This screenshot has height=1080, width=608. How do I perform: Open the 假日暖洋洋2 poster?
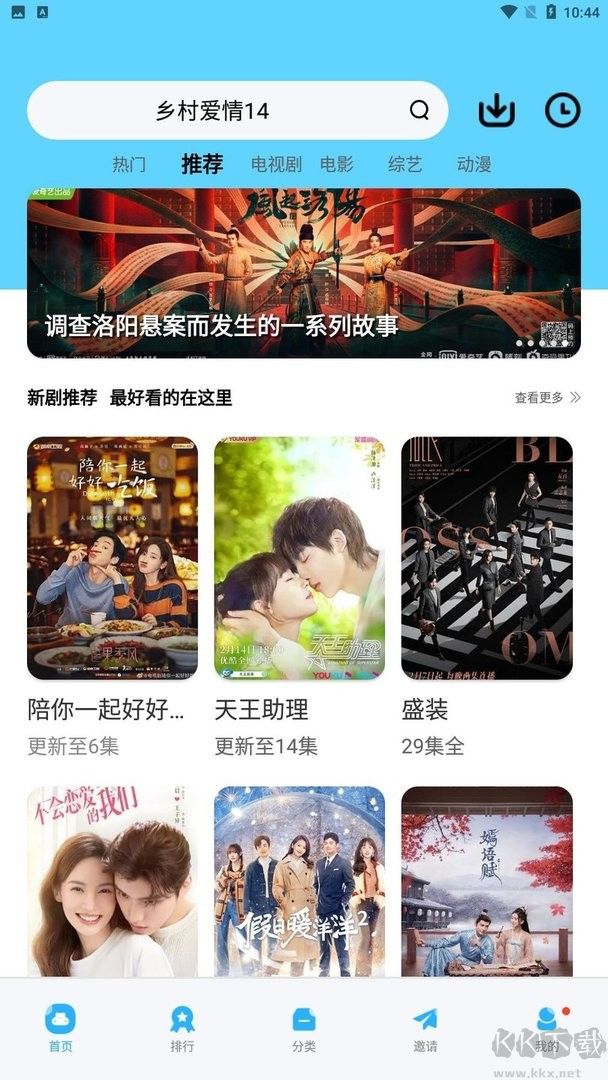[299, 880]
